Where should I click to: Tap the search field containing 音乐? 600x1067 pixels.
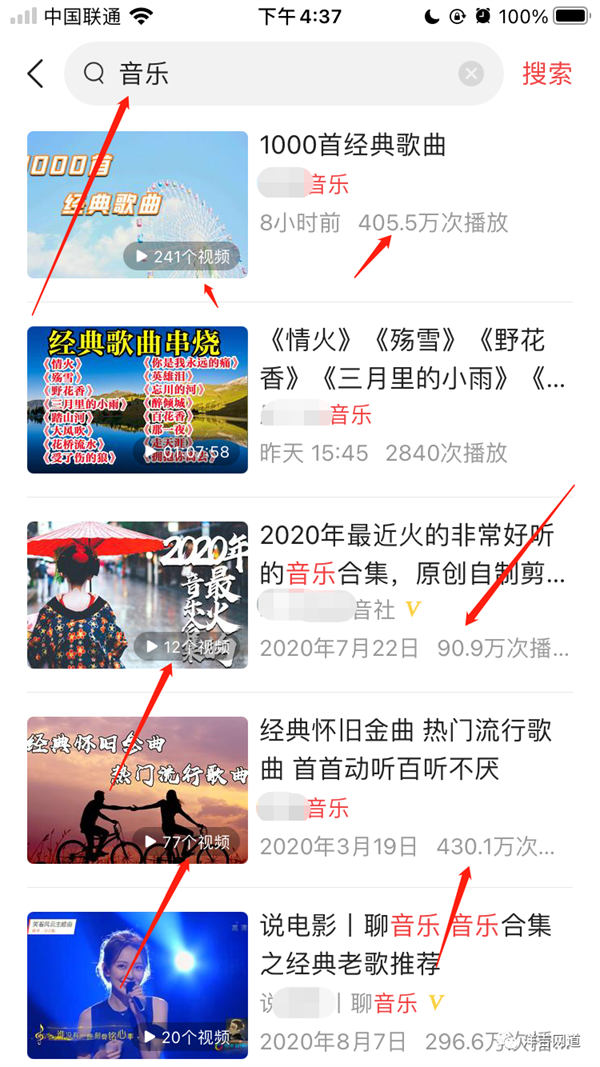[x=280, y=74]
